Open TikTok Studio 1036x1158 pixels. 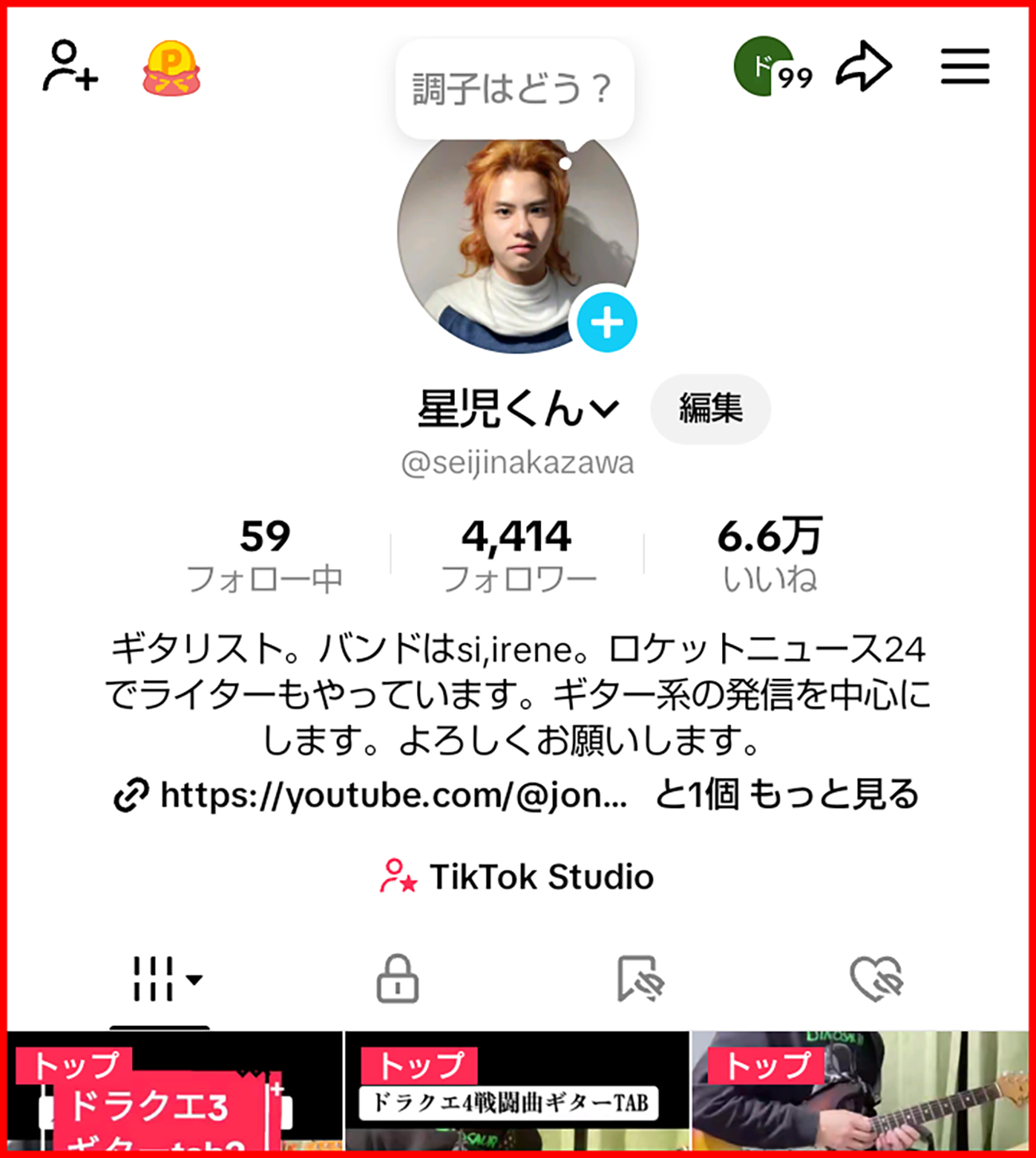pos(518,877)
